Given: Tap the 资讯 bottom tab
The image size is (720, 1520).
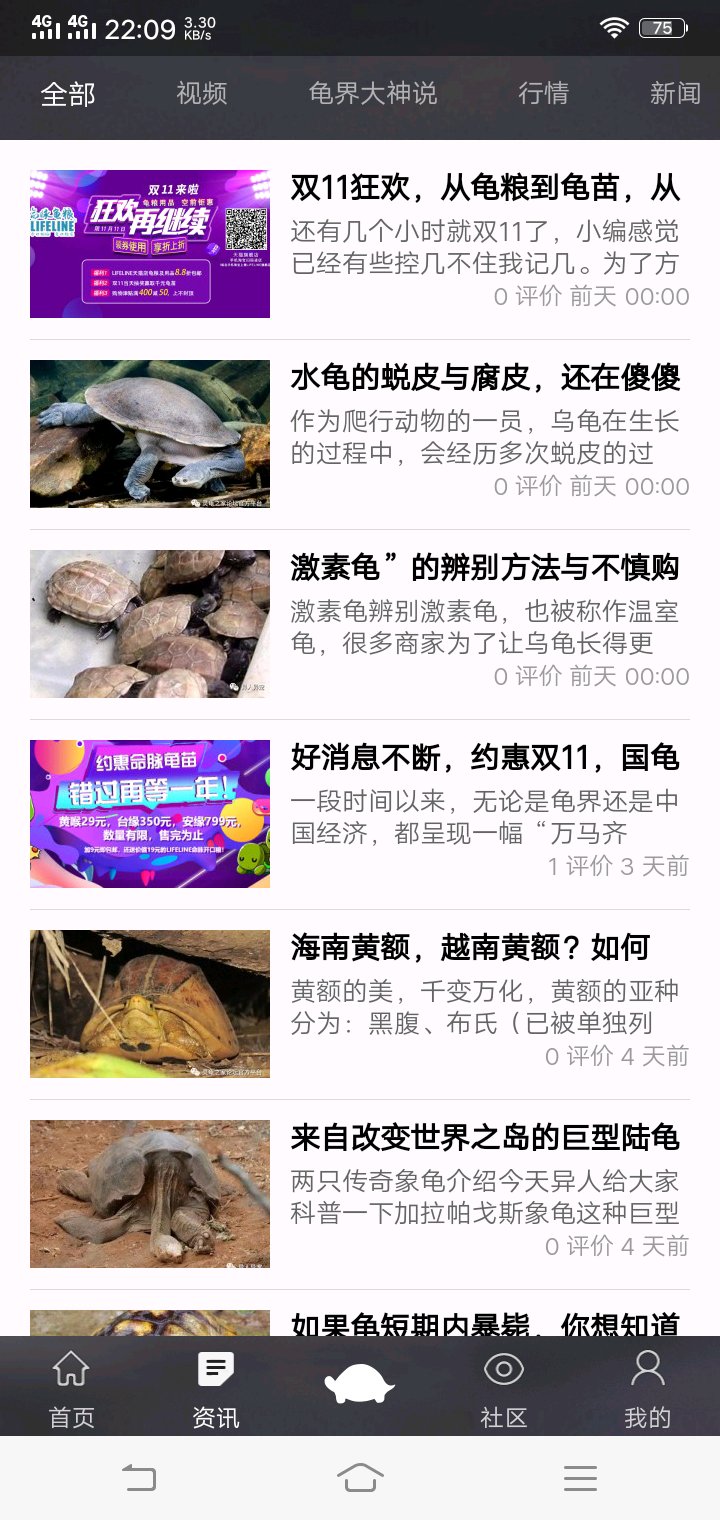Looking at the screenshot, I should pos(215,1388).
